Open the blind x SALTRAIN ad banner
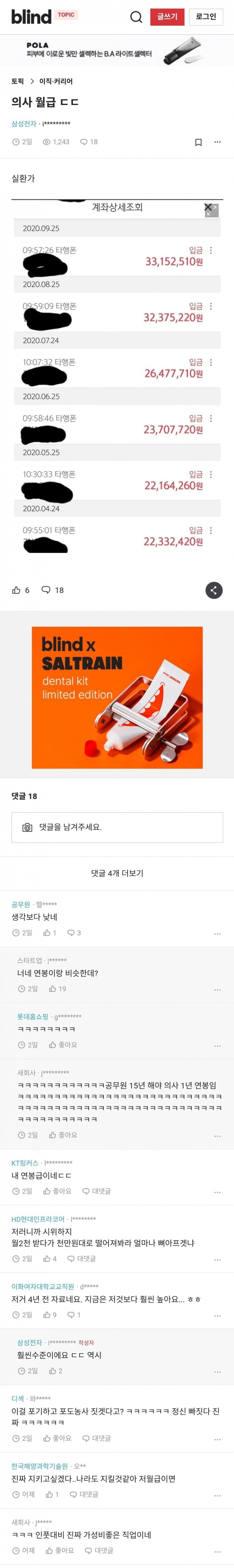234x1568 pixels. [x=117, y=697]
